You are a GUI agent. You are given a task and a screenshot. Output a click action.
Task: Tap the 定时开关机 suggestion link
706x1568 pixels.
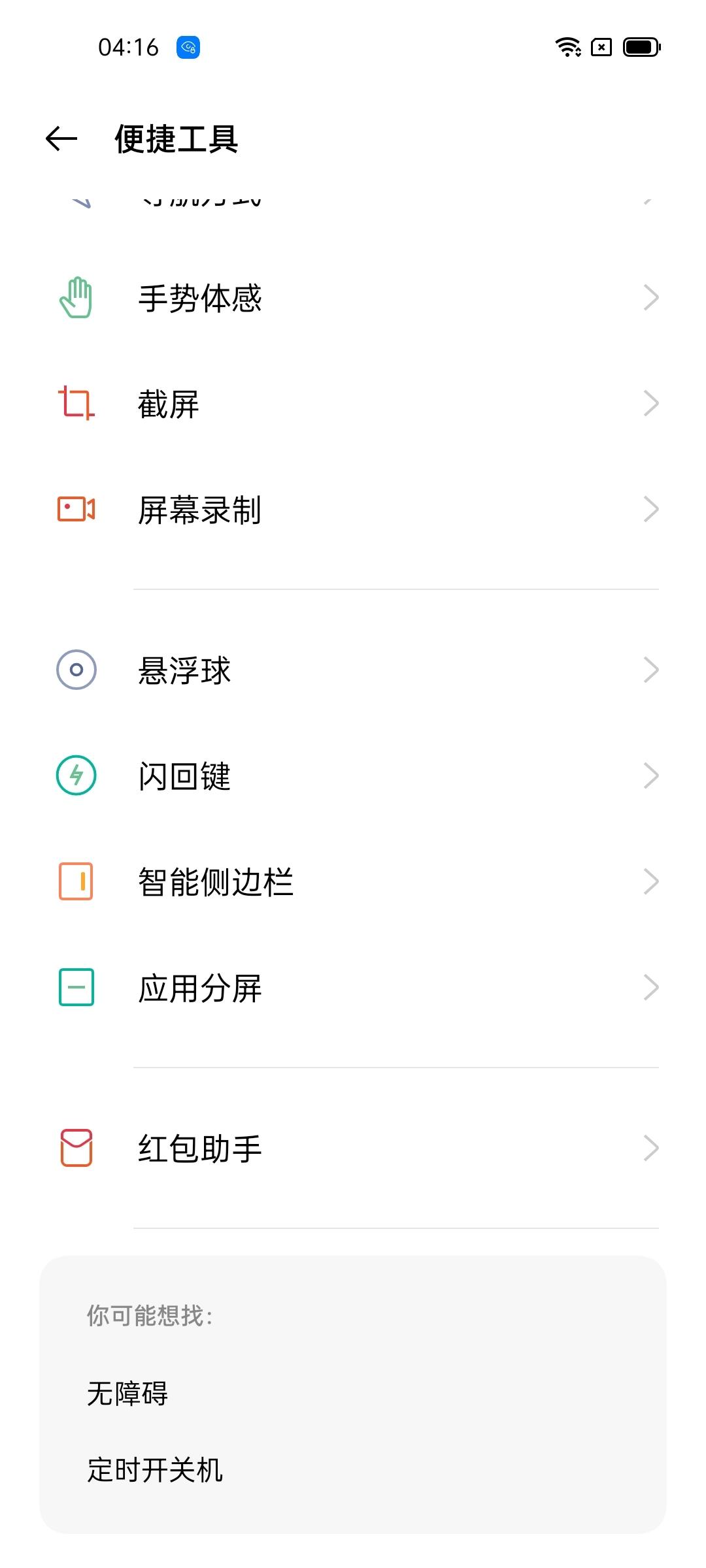point(155,1470)
